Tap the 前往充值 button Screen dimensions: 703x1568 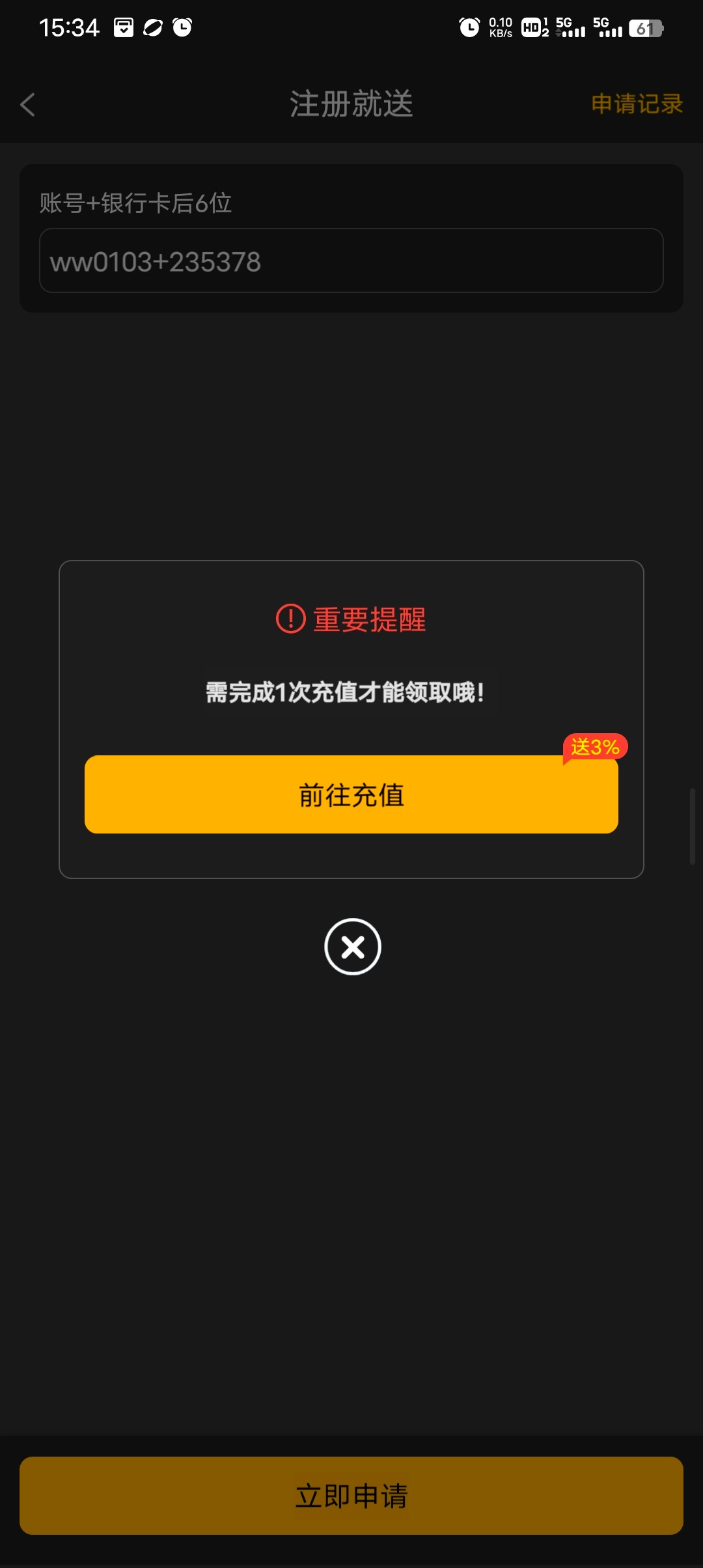point(351,794)
